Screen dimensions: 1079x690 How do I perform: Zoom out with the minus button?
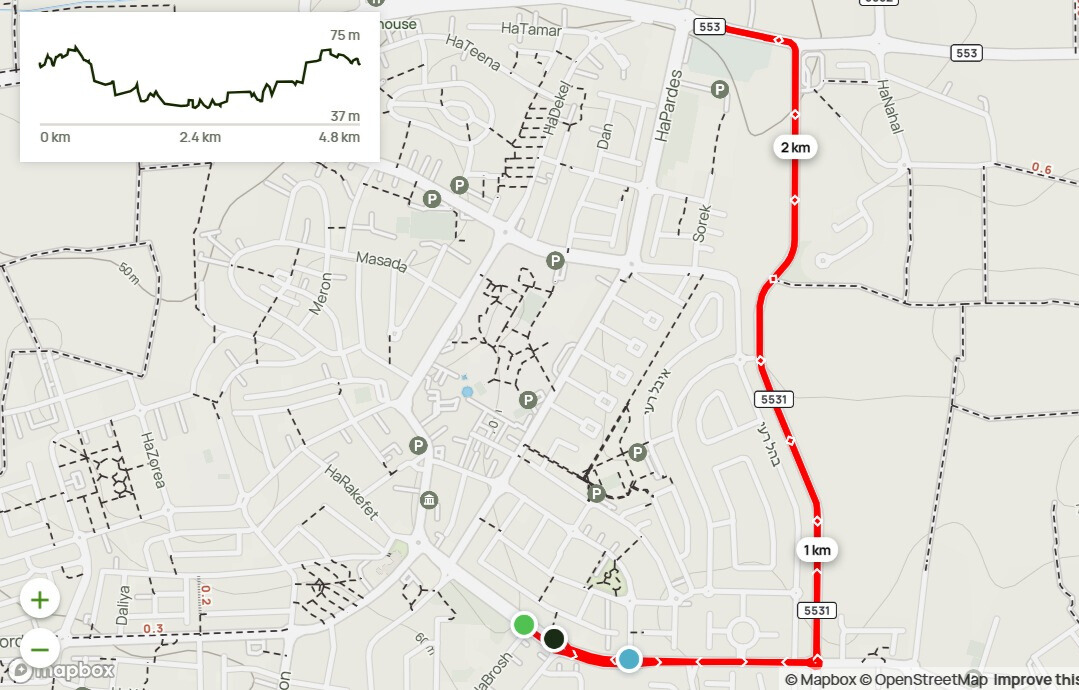tap(40, 648)
